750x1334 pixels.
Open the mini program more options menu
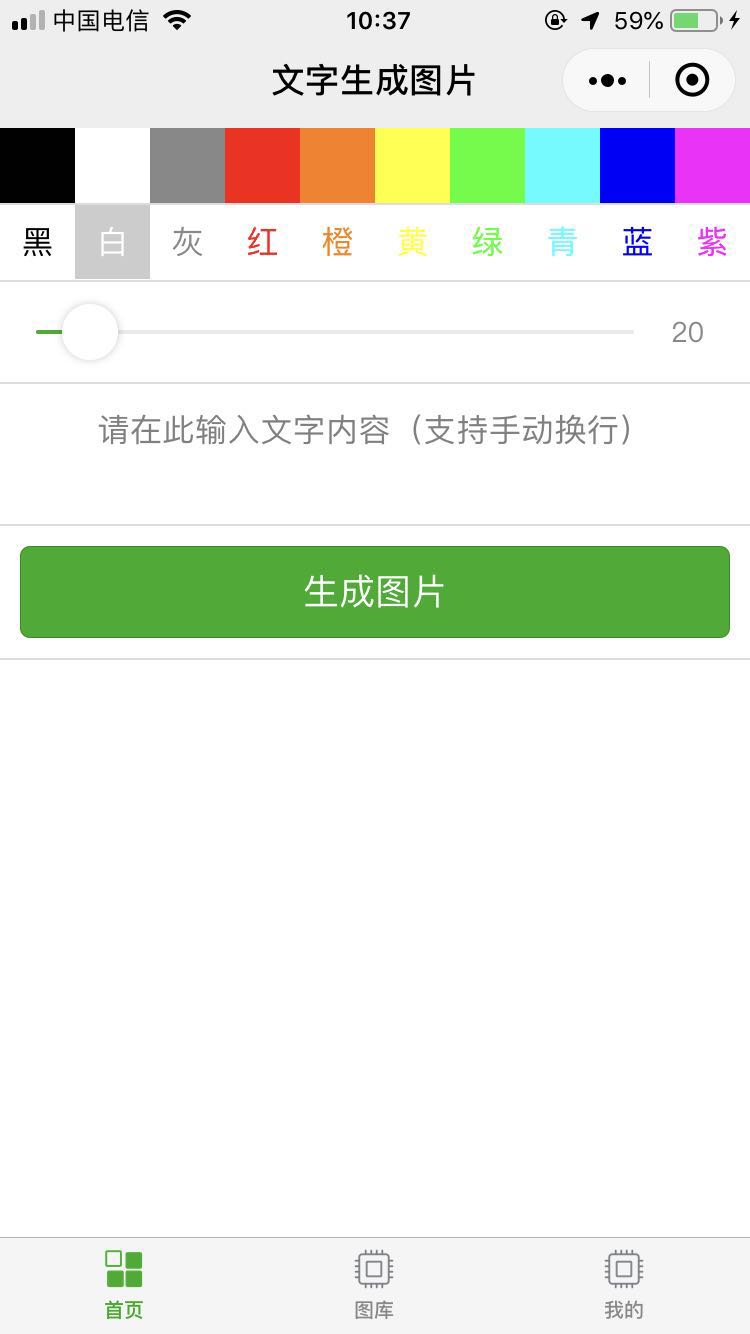point(608,80)
